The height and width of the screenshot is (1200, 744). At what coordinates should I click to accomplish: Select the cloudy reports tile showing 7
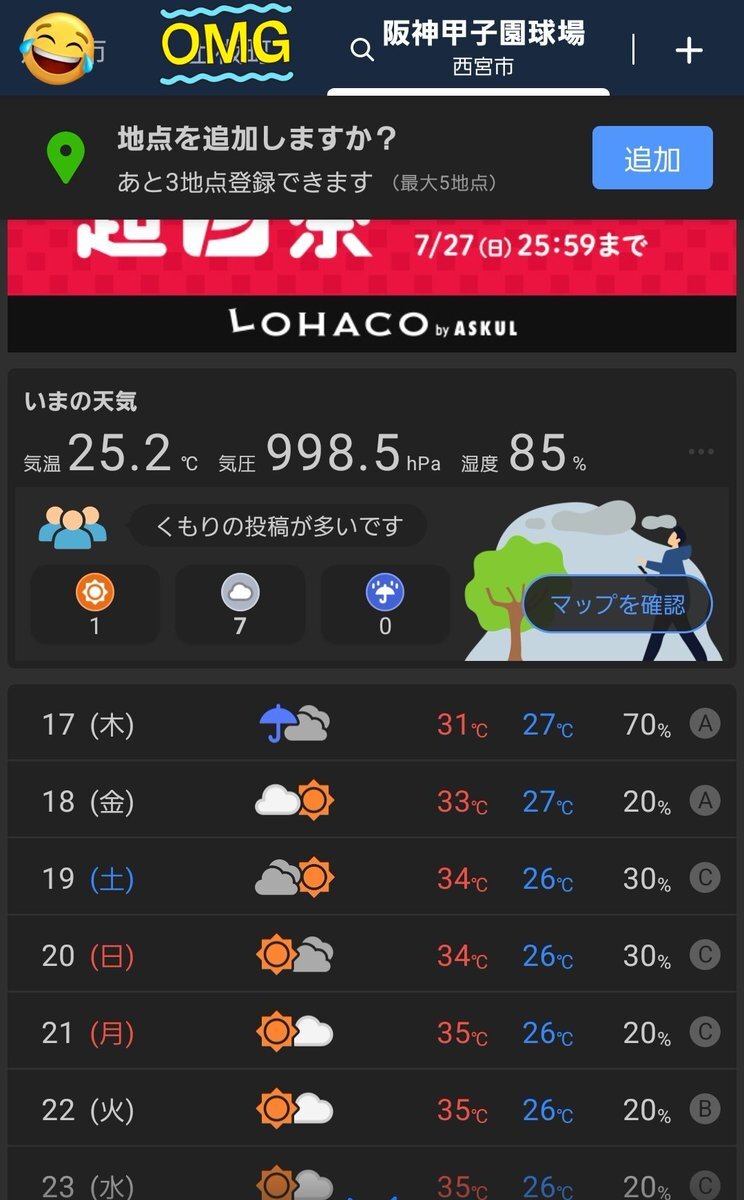(x=240, y=605)
